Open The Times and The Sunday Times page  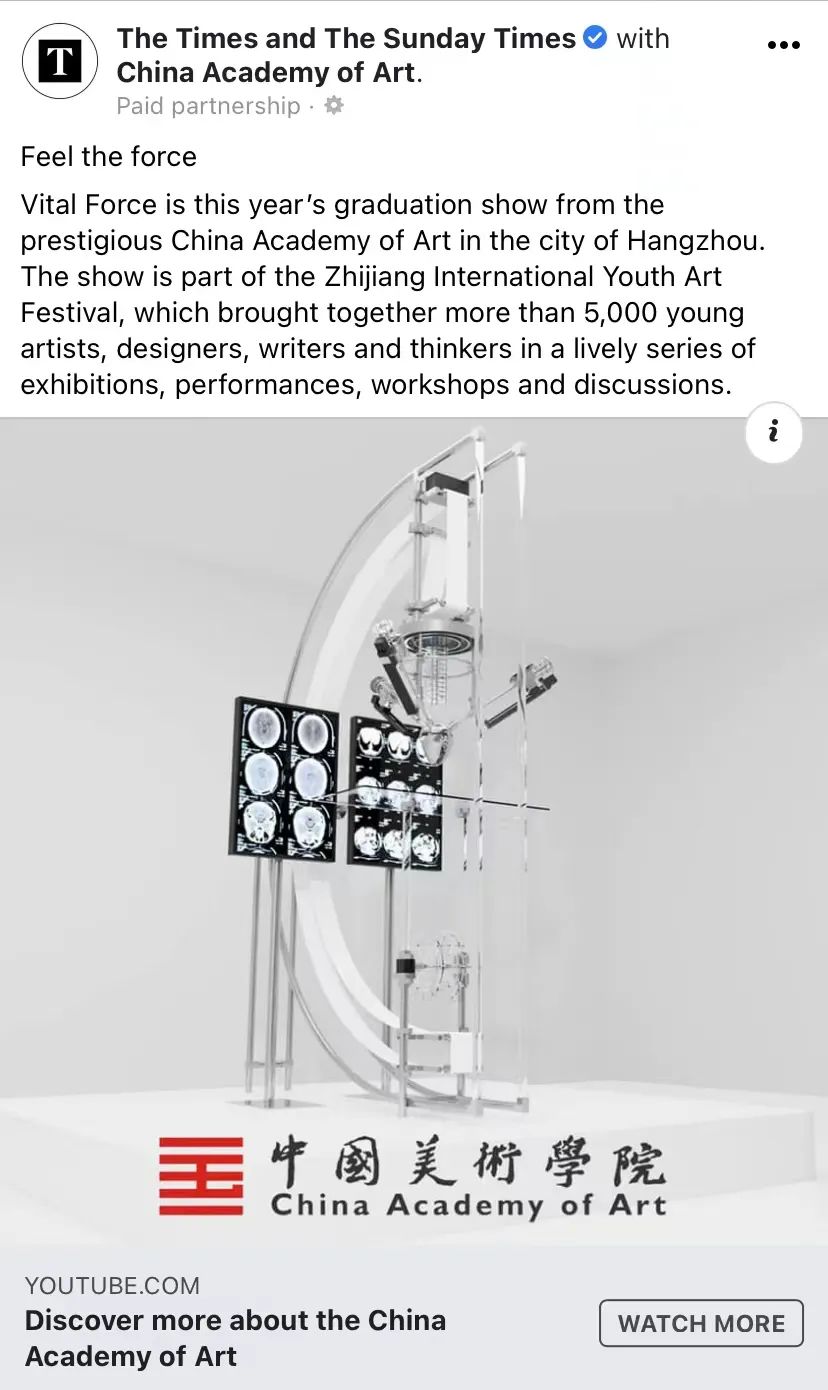[x=346, y=39]
